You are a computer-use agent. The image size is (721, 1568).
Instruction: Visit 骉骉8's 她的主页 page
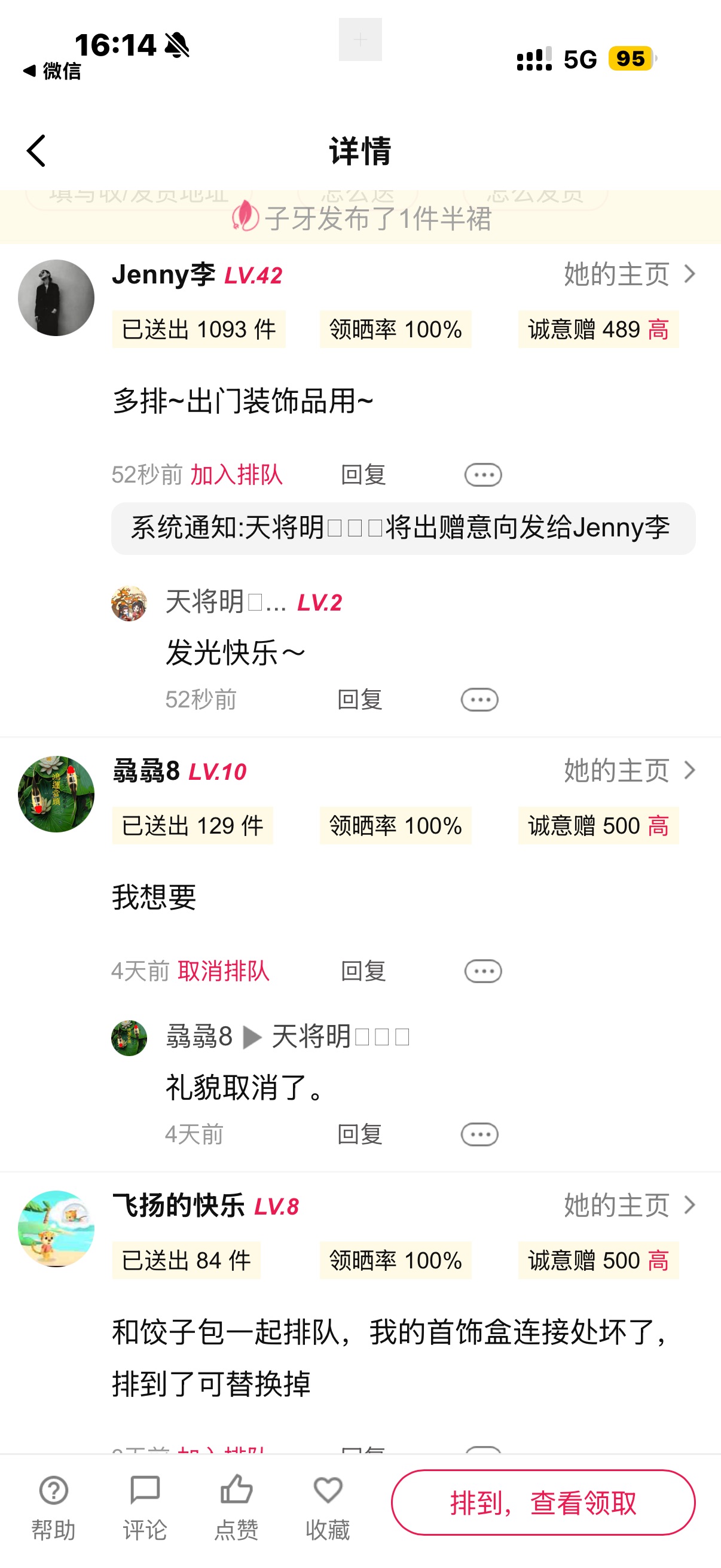629,771
